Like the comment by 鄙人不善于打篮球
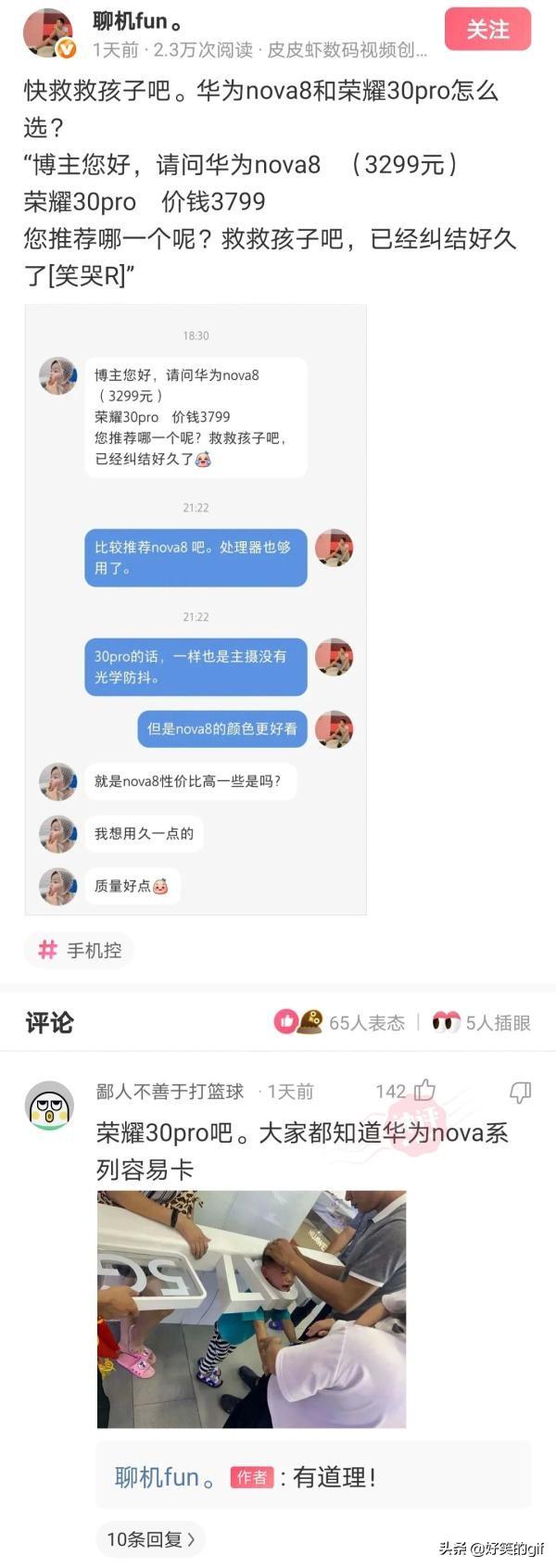 tap(423, 1091)
